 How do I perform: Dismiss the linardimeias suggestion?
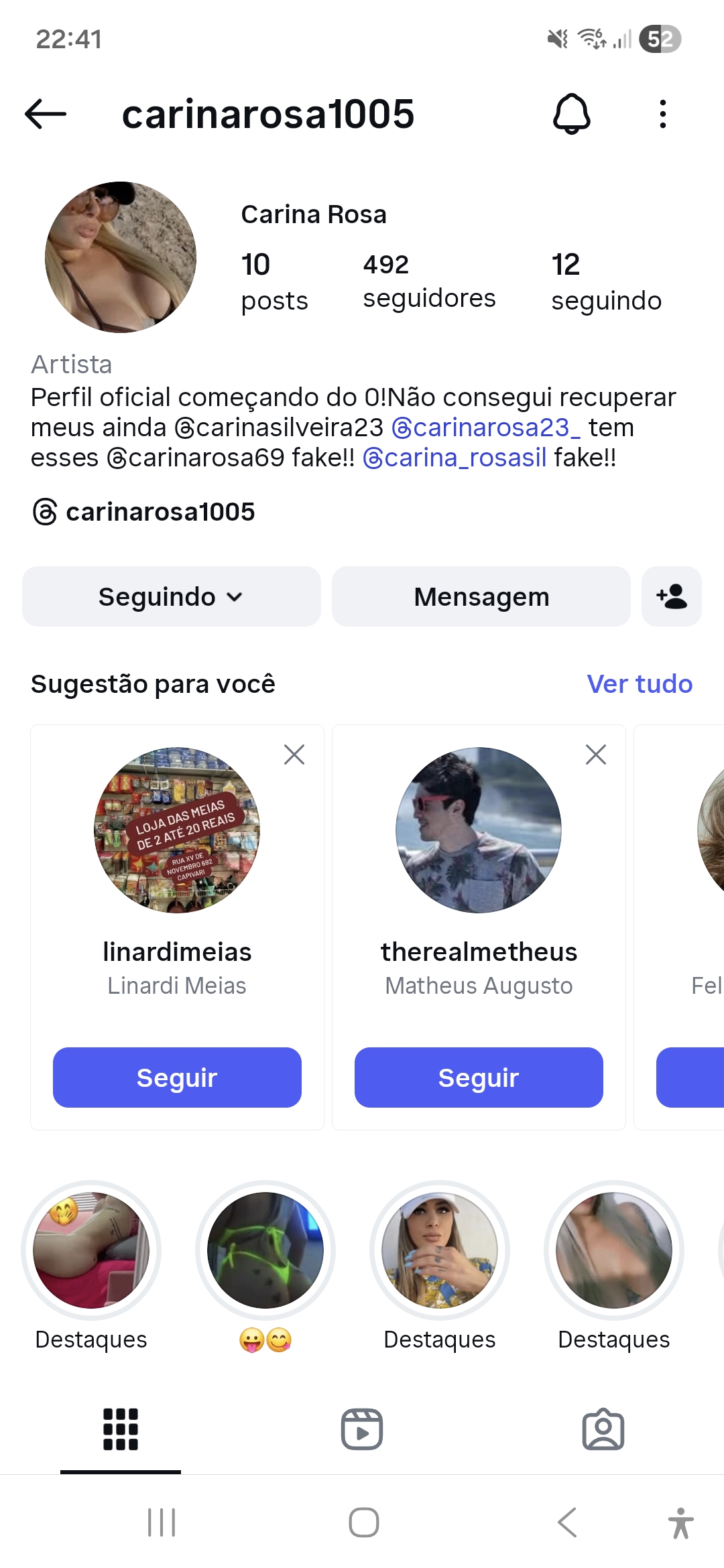click(x=294, y=755)
